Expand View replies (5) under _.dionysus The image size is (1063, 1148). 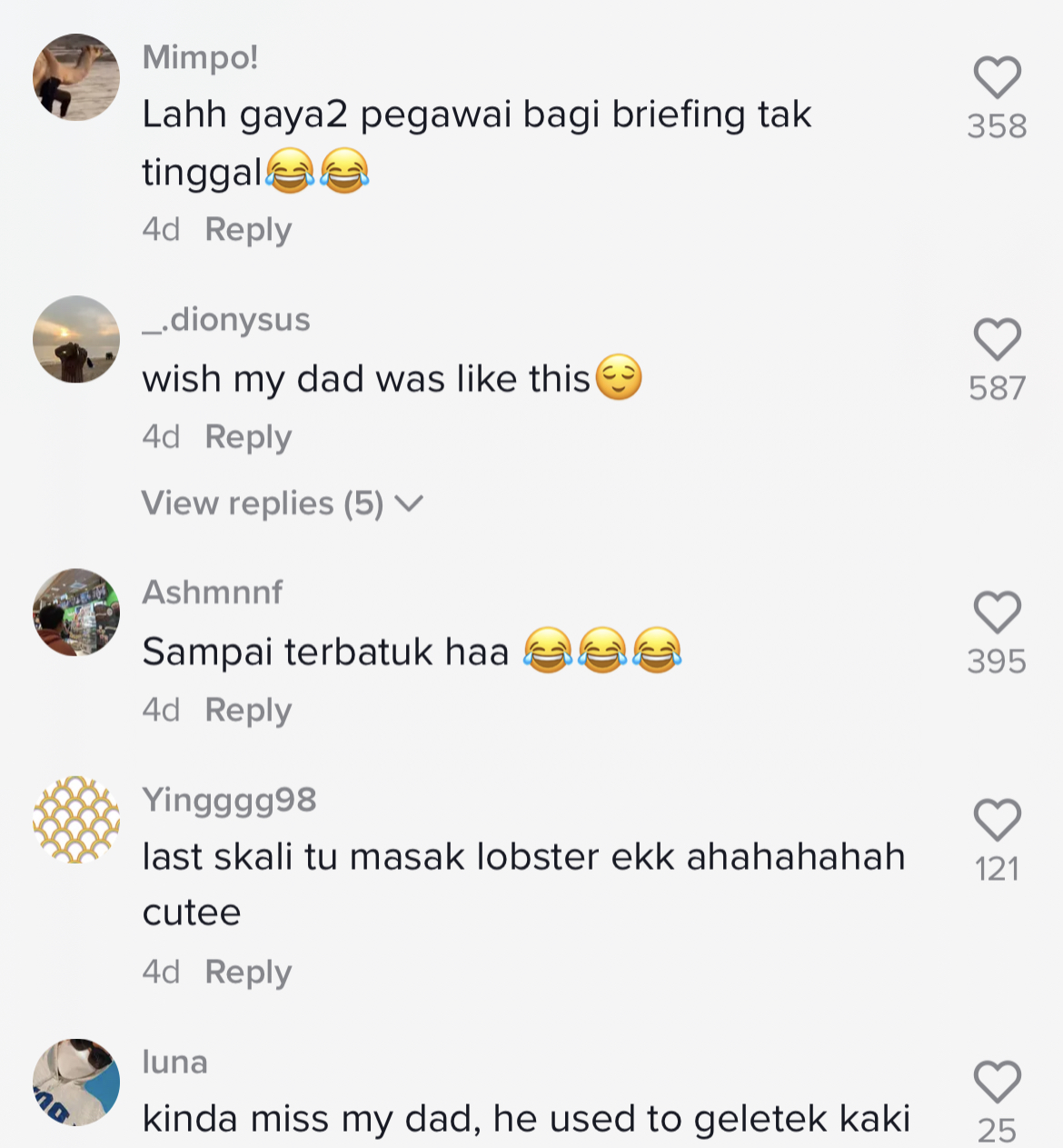[282, 504]
